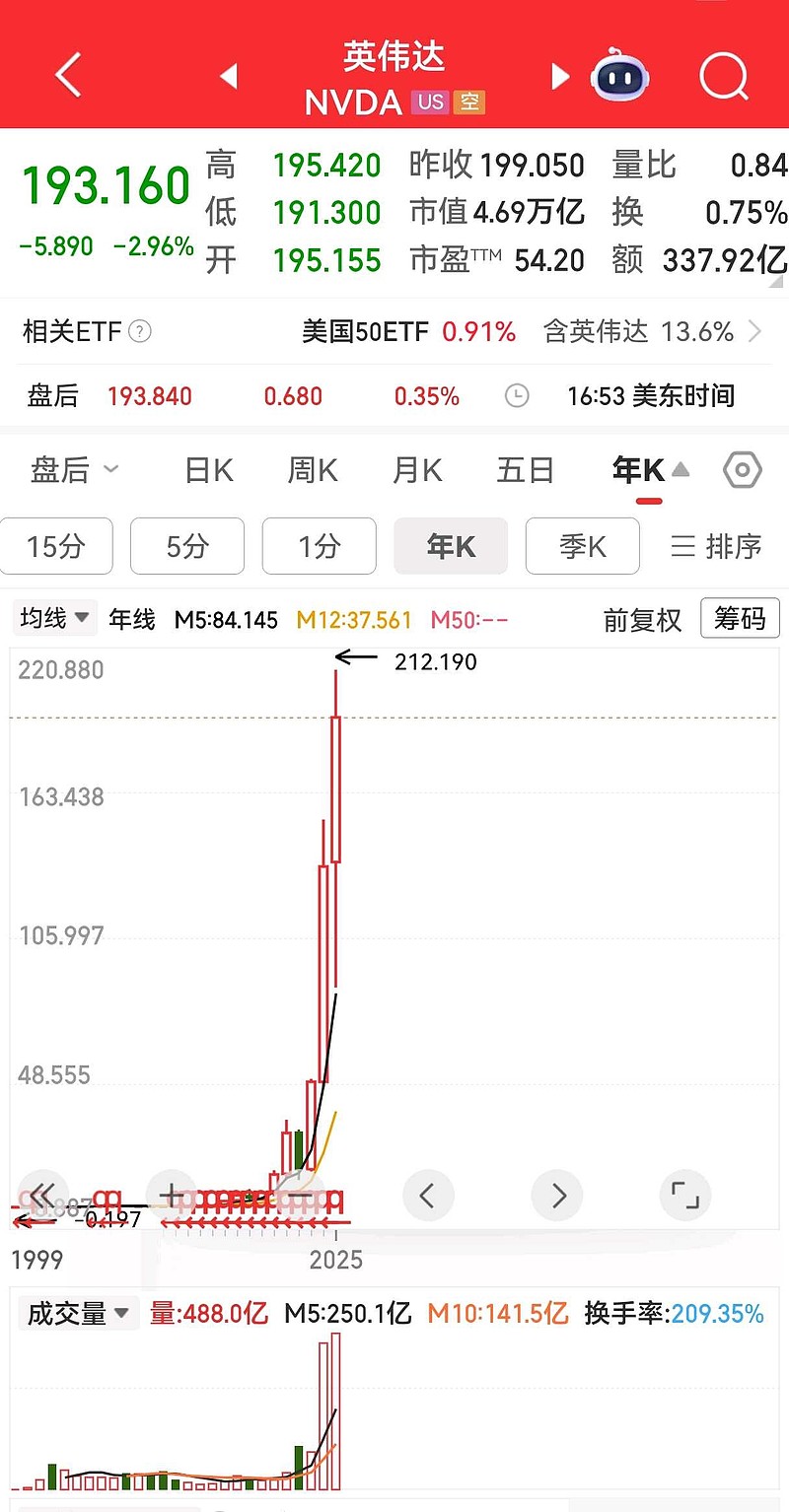Open the AI assistant robot icon

pyautogui.click(x=619, y=76)
